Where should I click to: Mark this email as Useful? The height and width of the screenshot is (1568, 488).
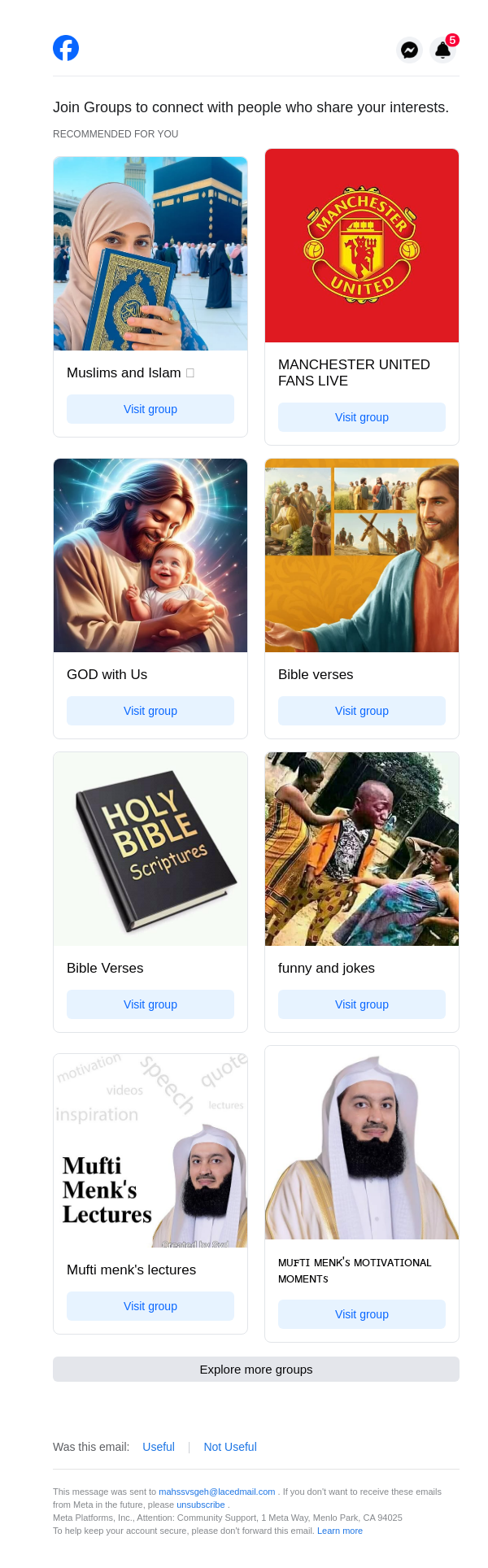click(x=159, y=1447)
